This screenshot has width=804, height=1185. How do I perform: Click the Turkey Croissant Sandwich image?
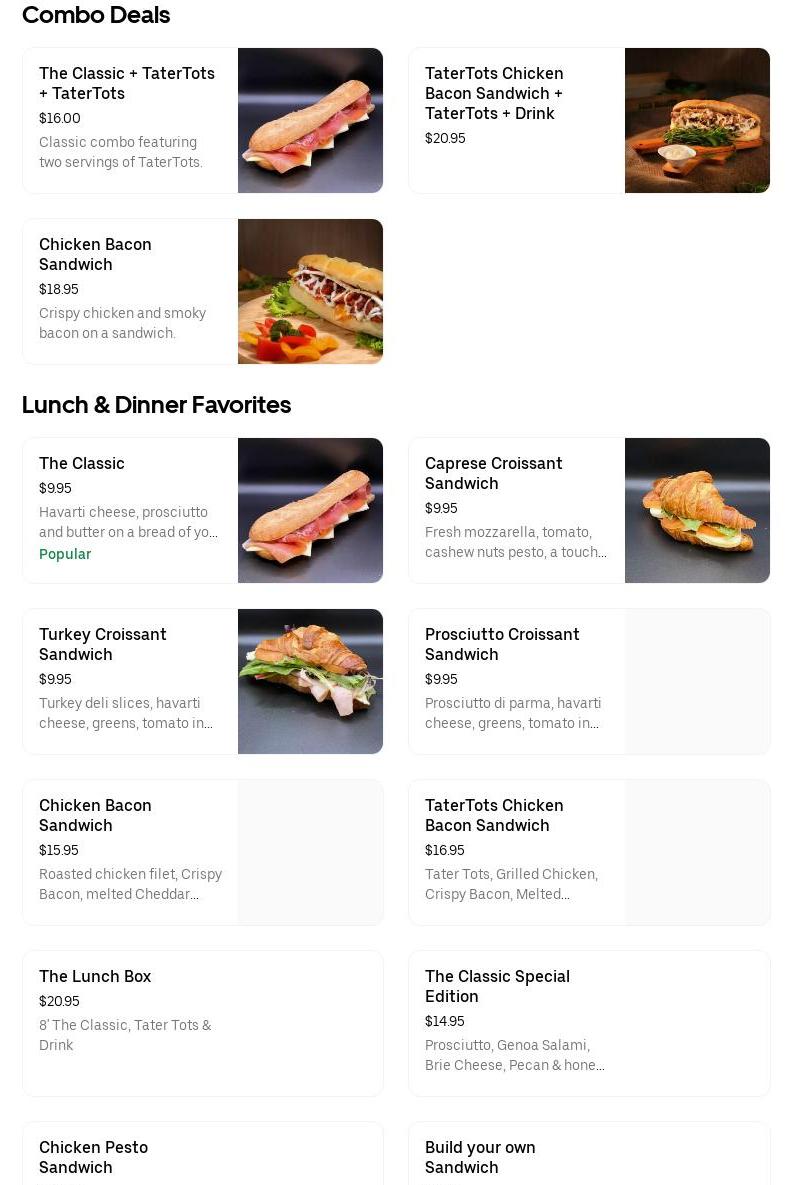click(310, 681)
